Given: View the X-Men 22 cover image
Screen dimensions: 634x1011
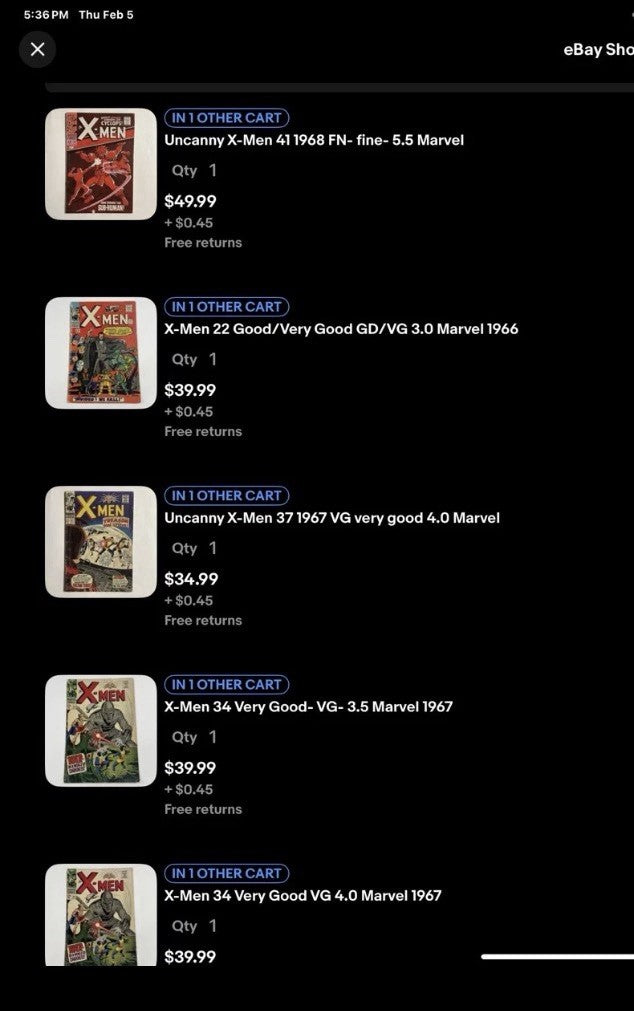Looking at the screenshot, I should tap(101, 353).
